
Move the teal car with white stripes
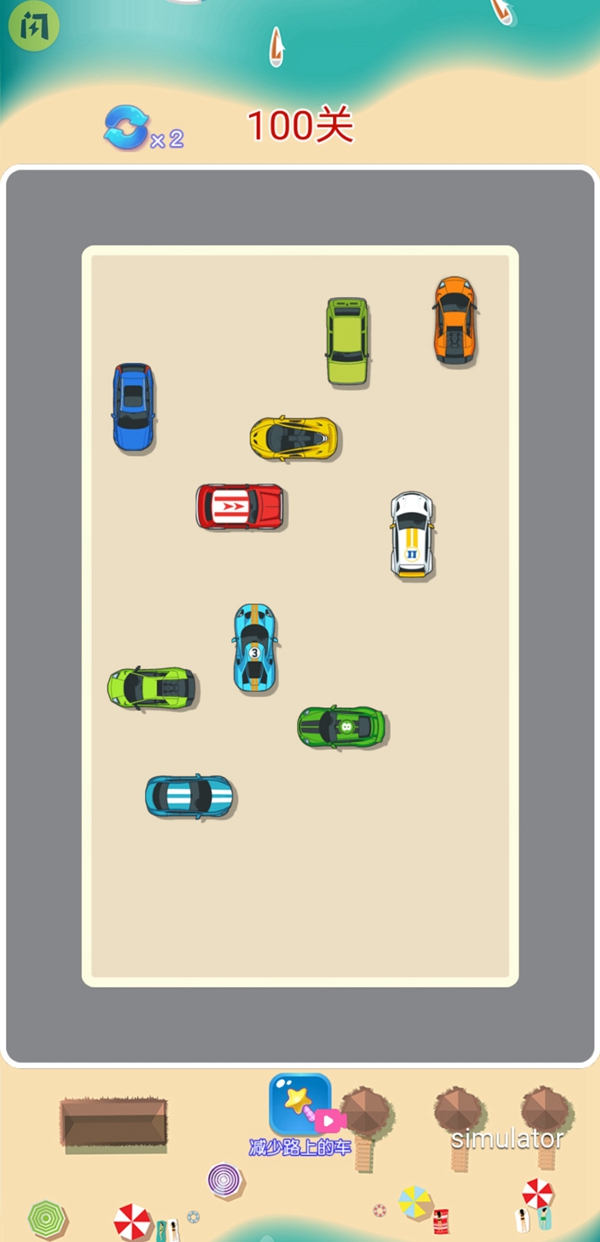pos(190,796)
